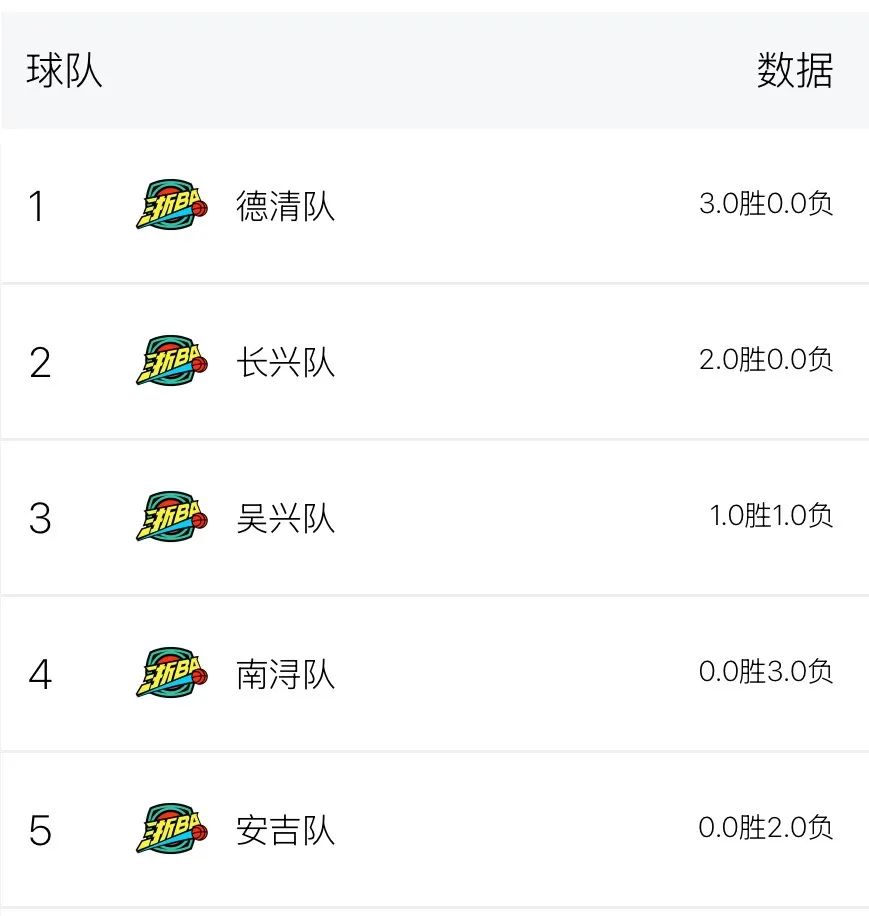Open the 德清队 team page

click(285, 205)
